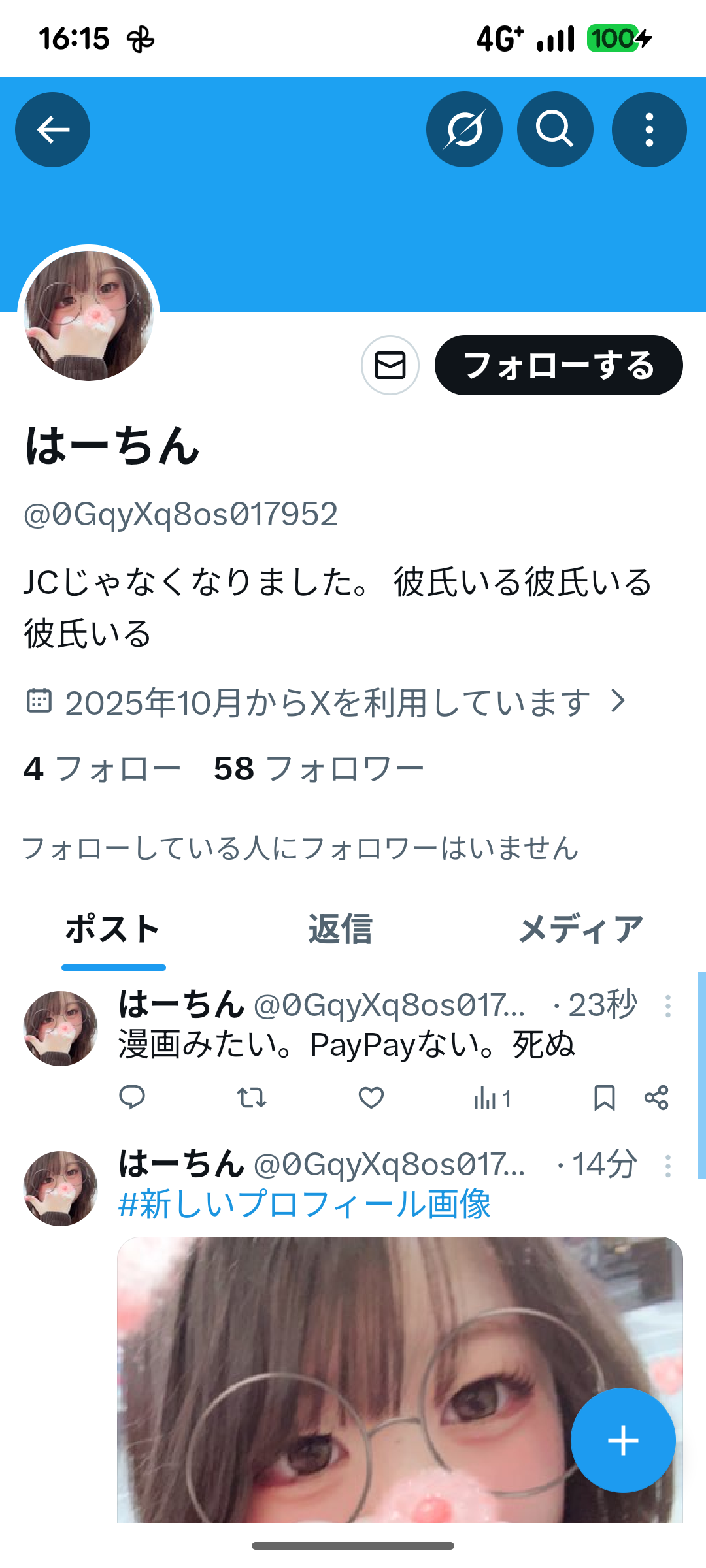Tap the フォローする button
This screenshot has width=706, height=1568.
[x=558, y=365]
